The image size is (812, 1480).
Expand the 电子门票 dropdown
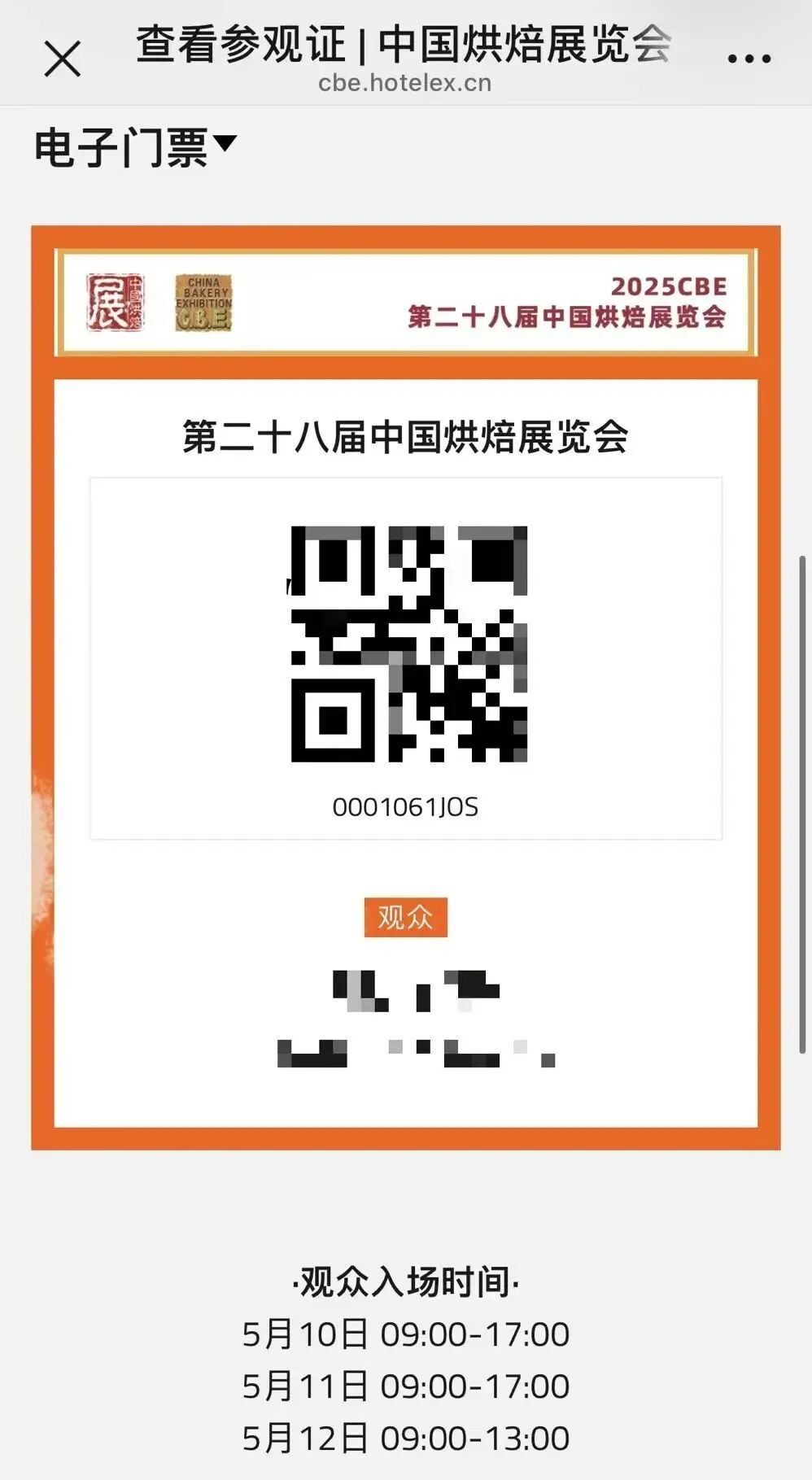[x=136, y=148]
